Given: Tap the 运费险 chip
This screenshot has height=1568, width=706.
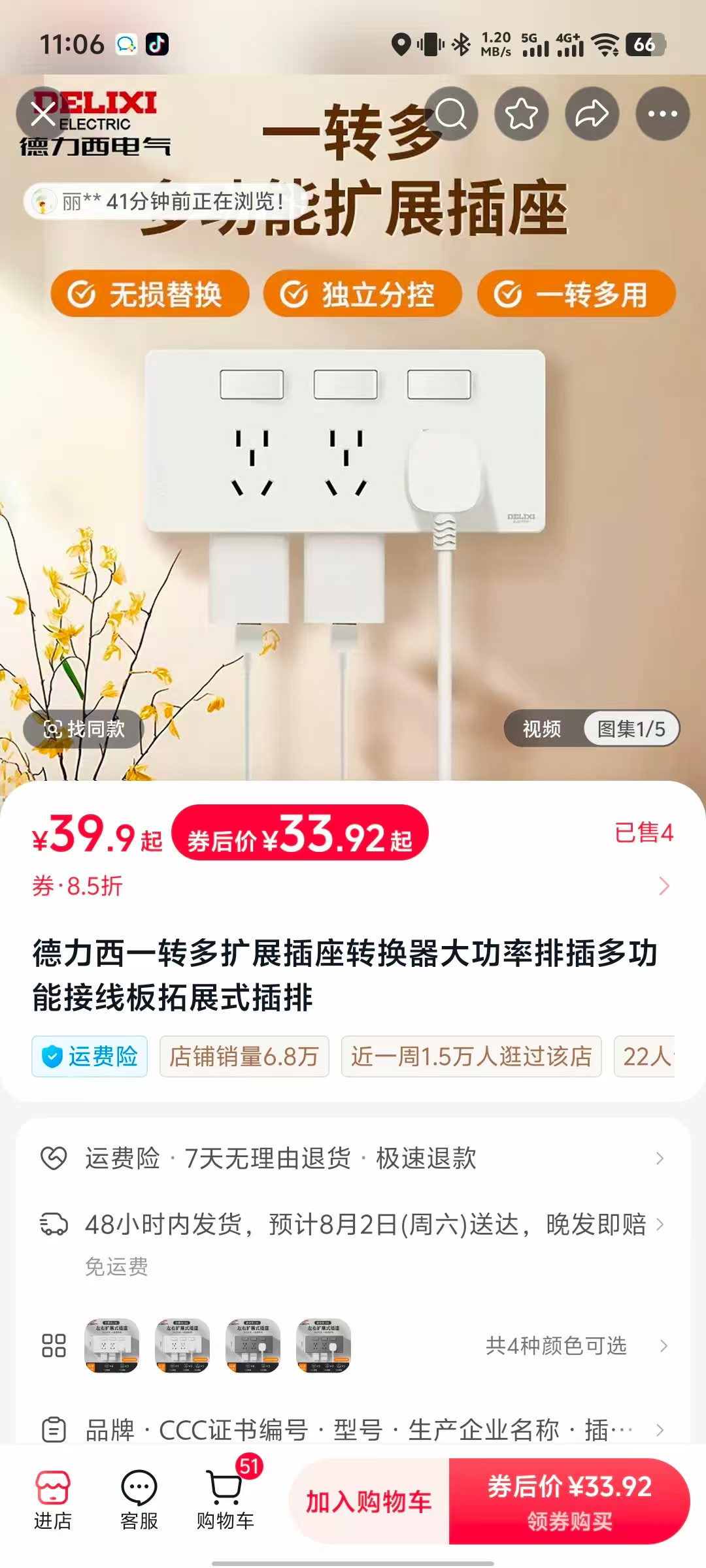Looking at the screenshot, I should pyautogui.click(x=90, y=1056).
